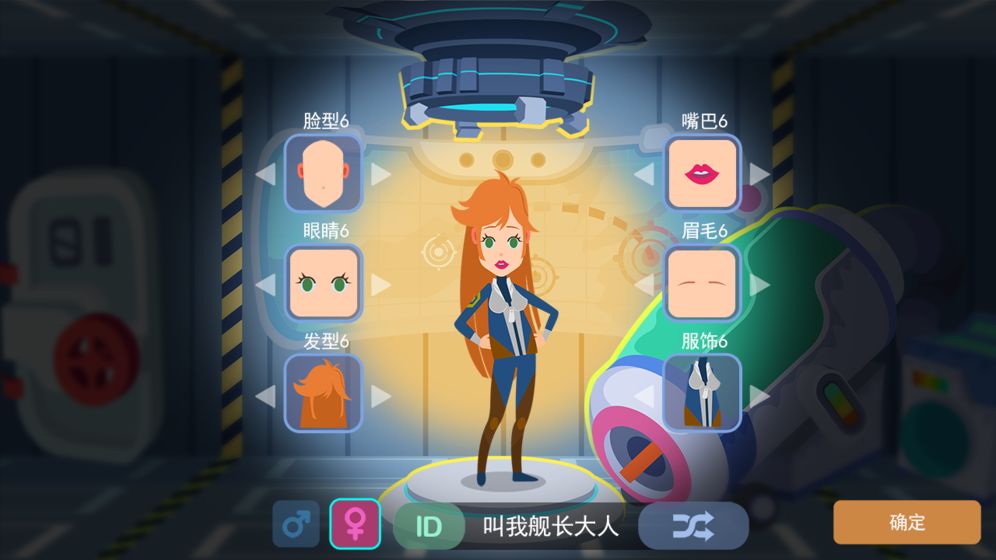Select previous face shape with left arrow
Screen dimensions: 996x560
266,174
